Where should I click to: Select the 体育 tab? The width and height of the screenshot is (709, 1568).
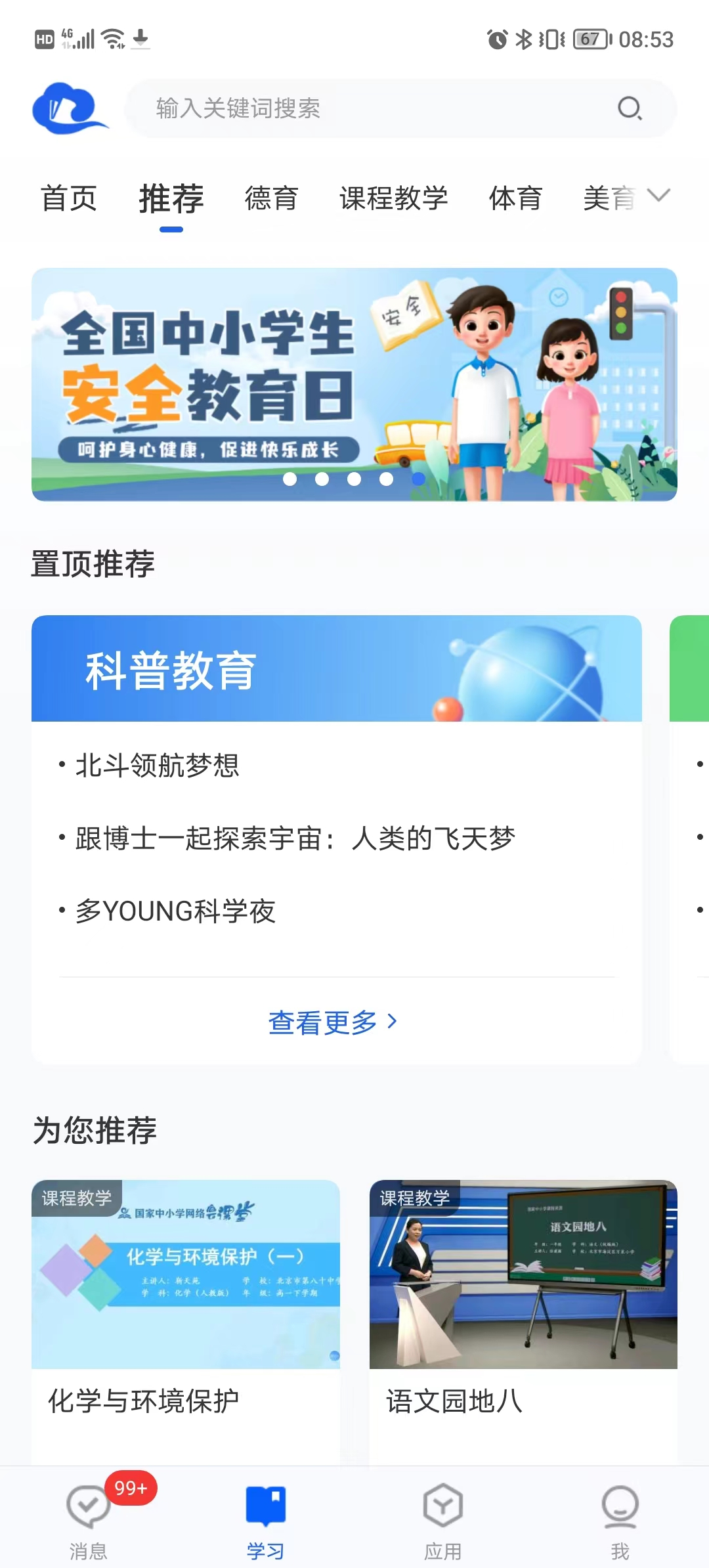[x=515, y=198]
